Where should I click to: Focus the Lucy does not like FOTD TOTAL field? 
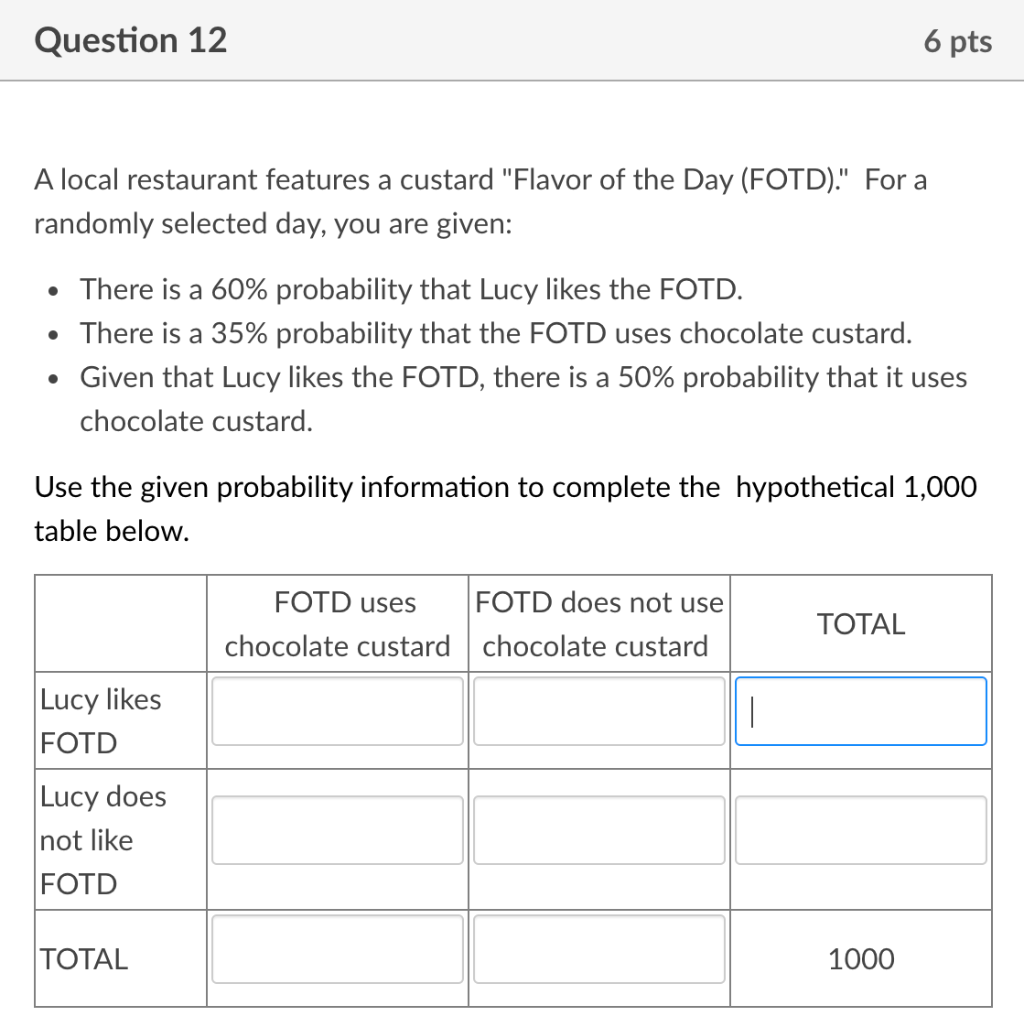861,830
